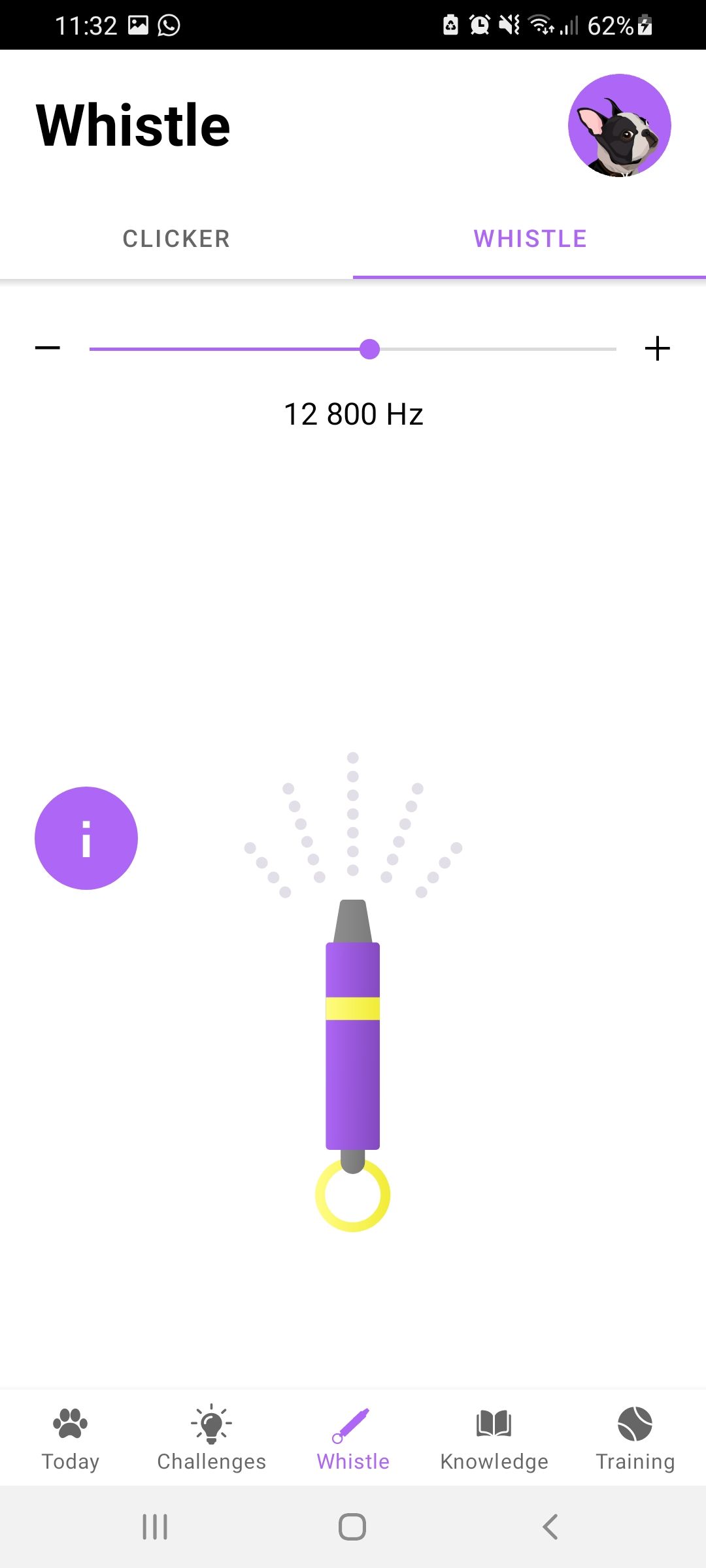Tap the battery percentage in status bar

click(611, 26)
